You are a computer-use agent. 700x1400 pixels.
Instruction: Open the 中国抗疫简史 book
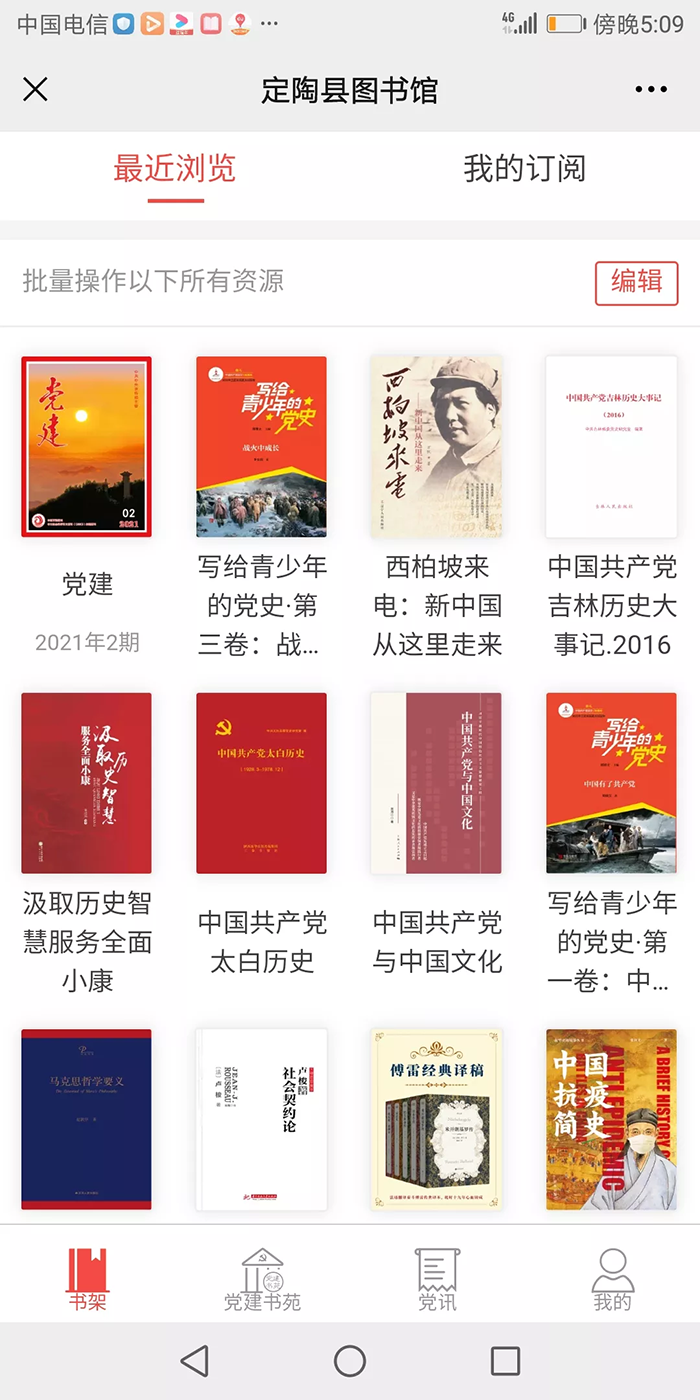pos(611,1118)
